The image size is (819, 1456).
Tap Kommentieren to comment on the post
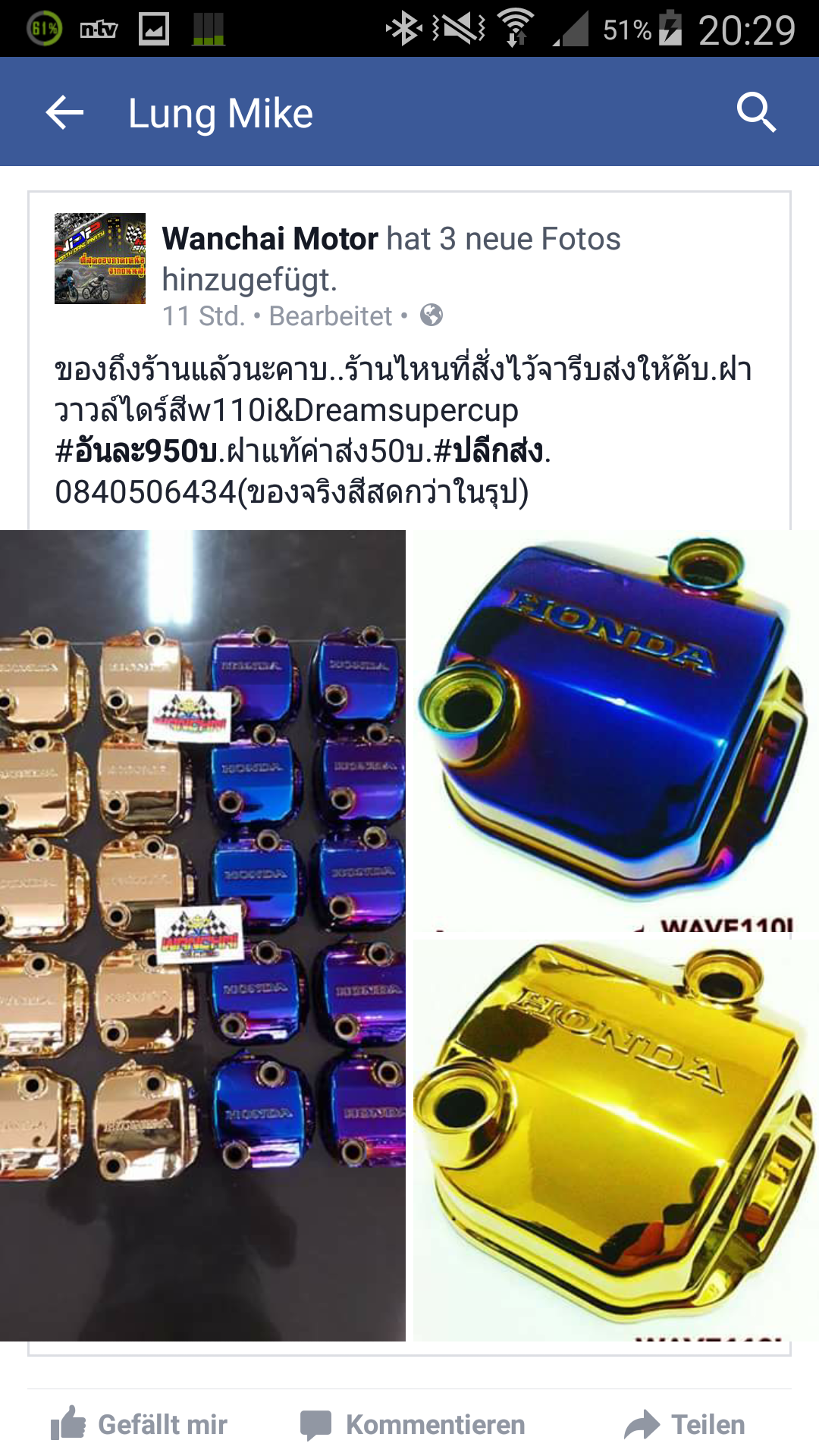[413, 1424]
